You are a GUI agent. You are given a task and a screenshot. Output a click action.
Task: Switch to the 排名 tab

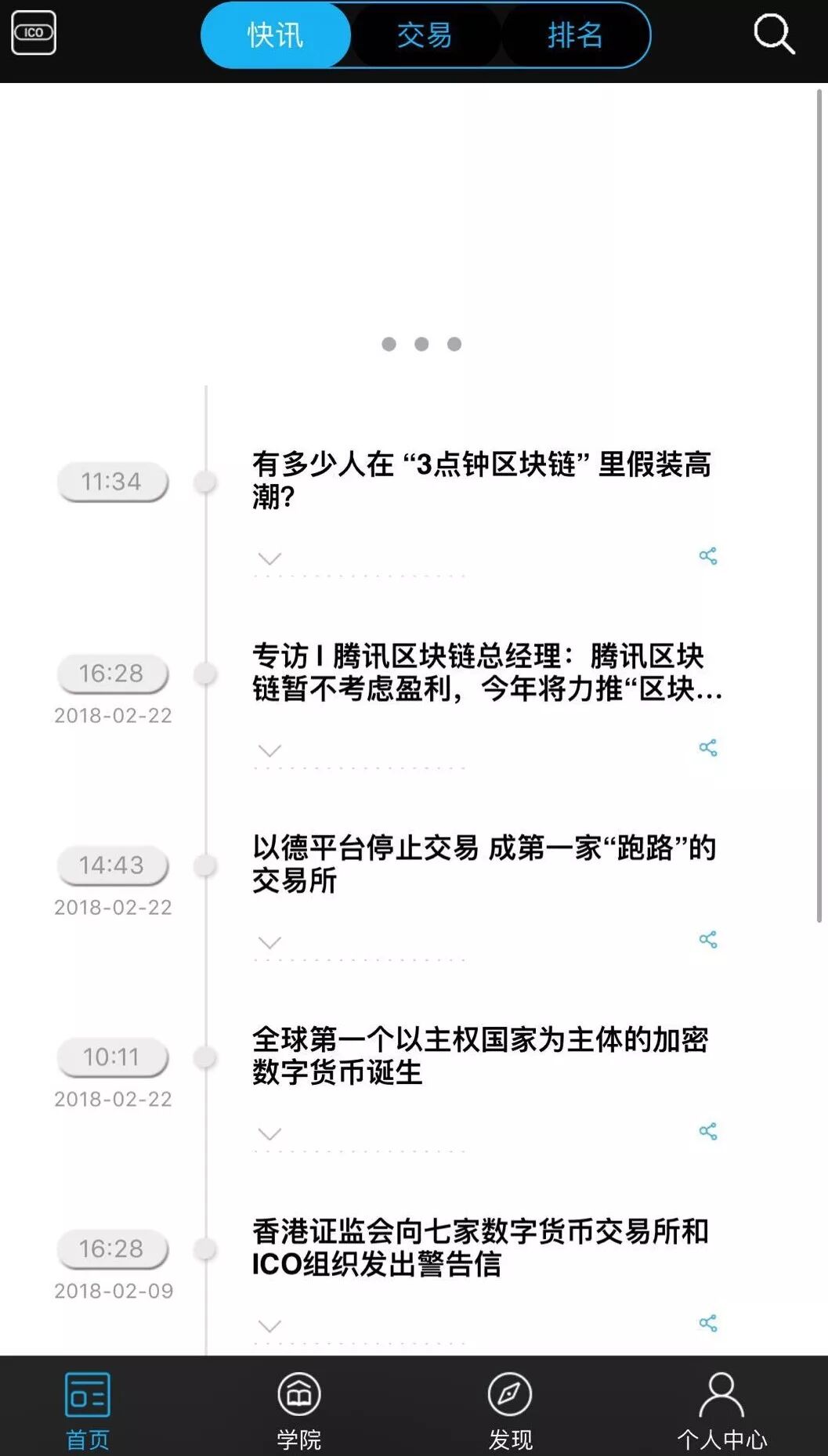click(575, 35)
